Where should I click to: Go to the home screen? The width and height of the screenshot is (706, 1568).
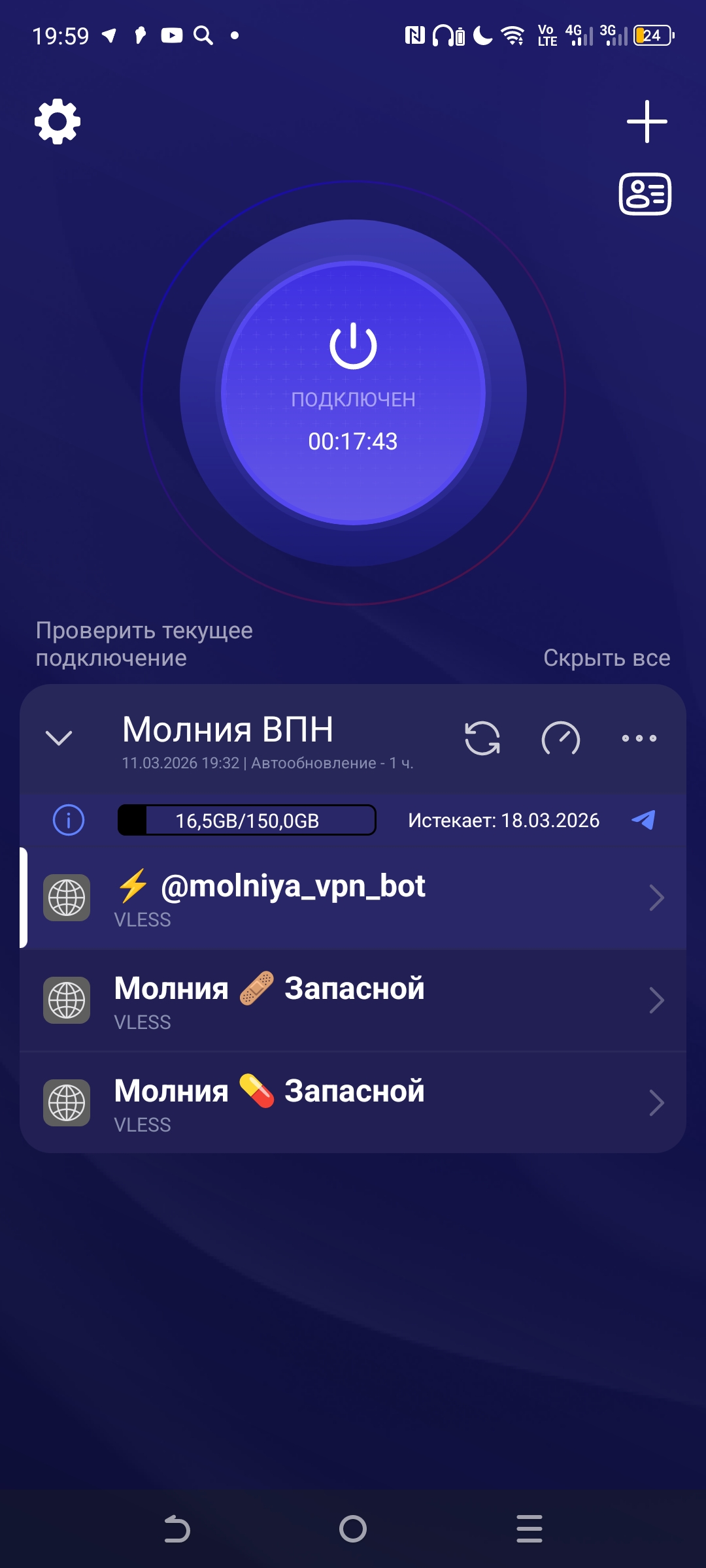pos(353,1529)
